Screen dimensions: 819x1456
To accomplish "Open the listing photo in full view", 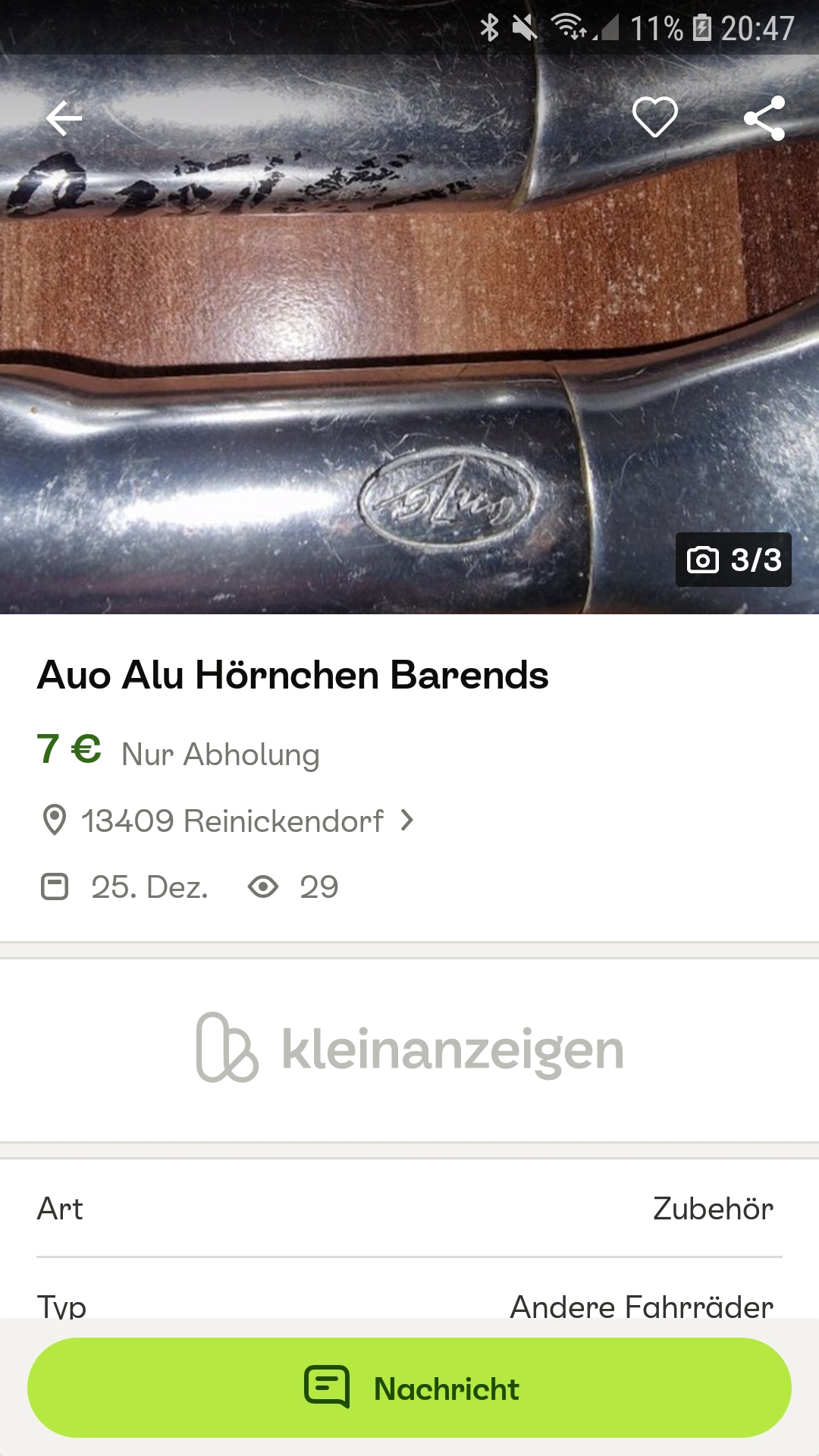I will tap(409, 341).
